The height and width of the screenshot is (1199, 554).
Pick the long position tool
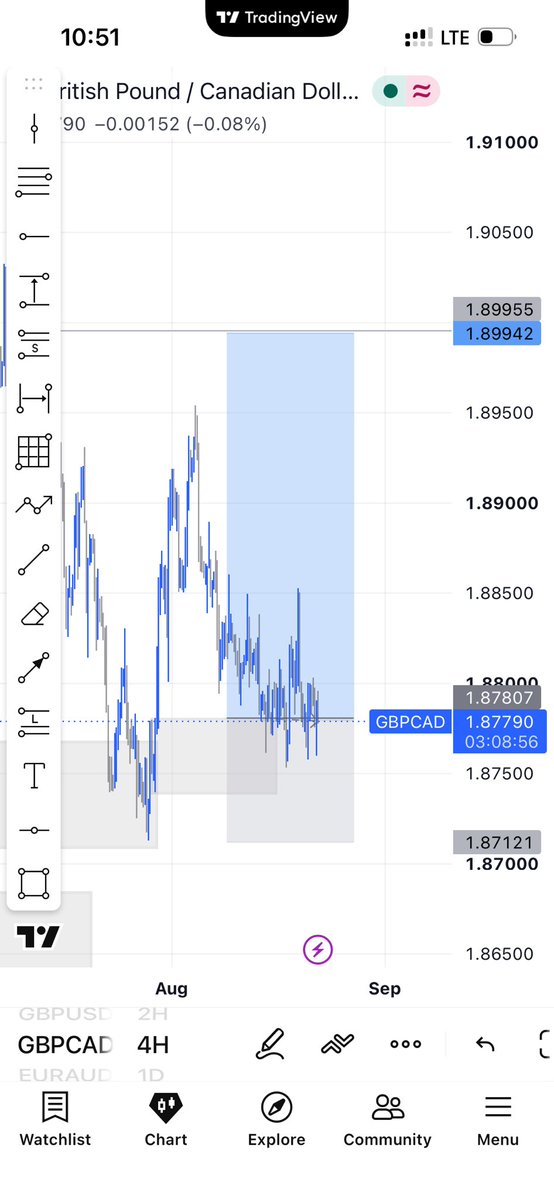(34, 721)
